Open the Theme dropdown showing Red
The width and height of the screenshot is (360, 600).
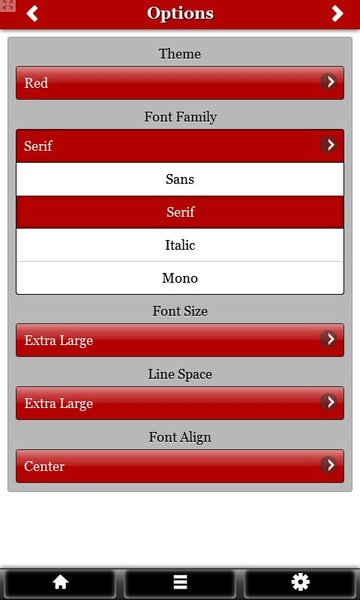tap(180, 83)
